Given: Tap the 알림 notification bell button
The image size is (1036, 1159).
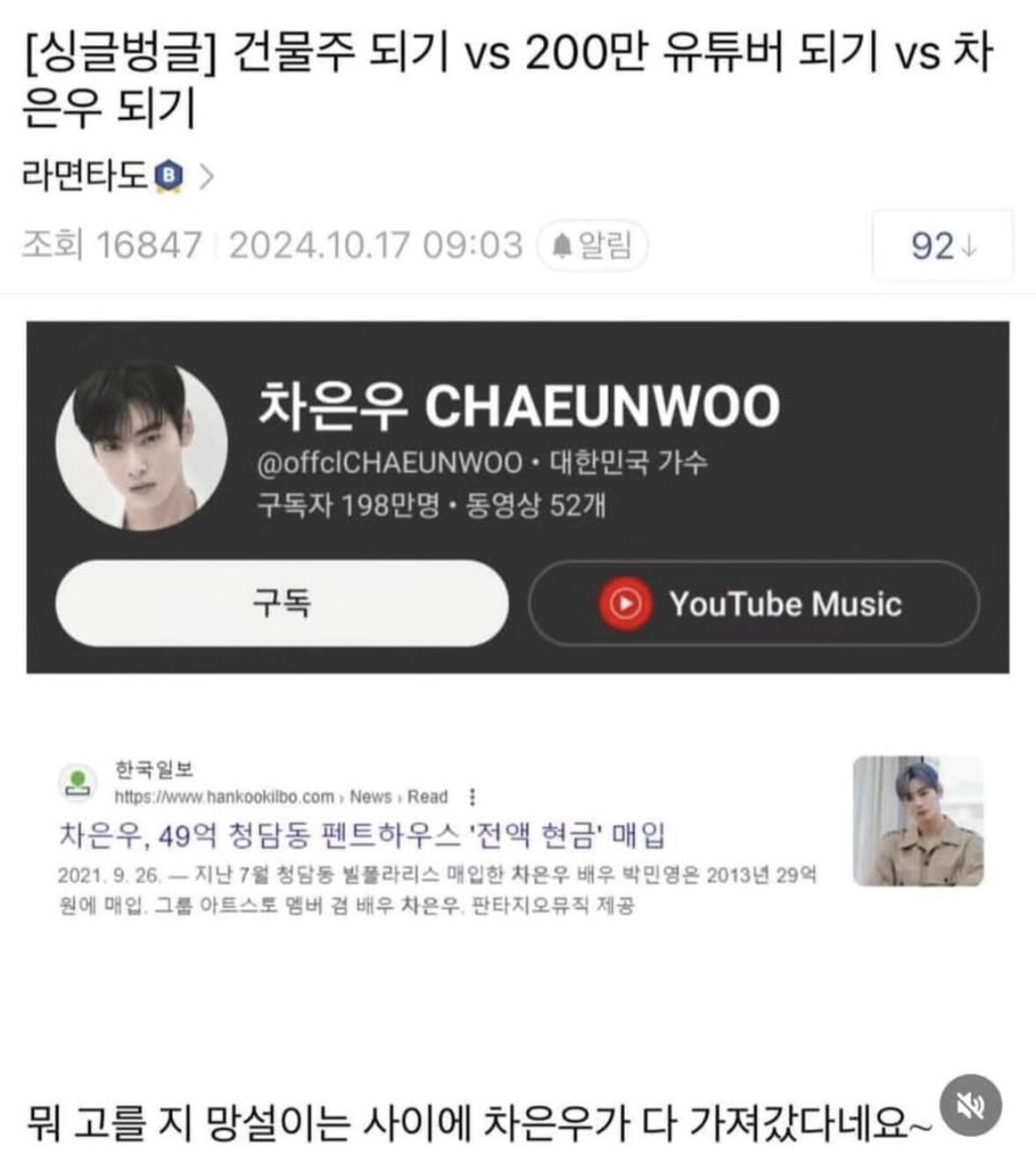Looking at the screenshot, I should [592, 245].
